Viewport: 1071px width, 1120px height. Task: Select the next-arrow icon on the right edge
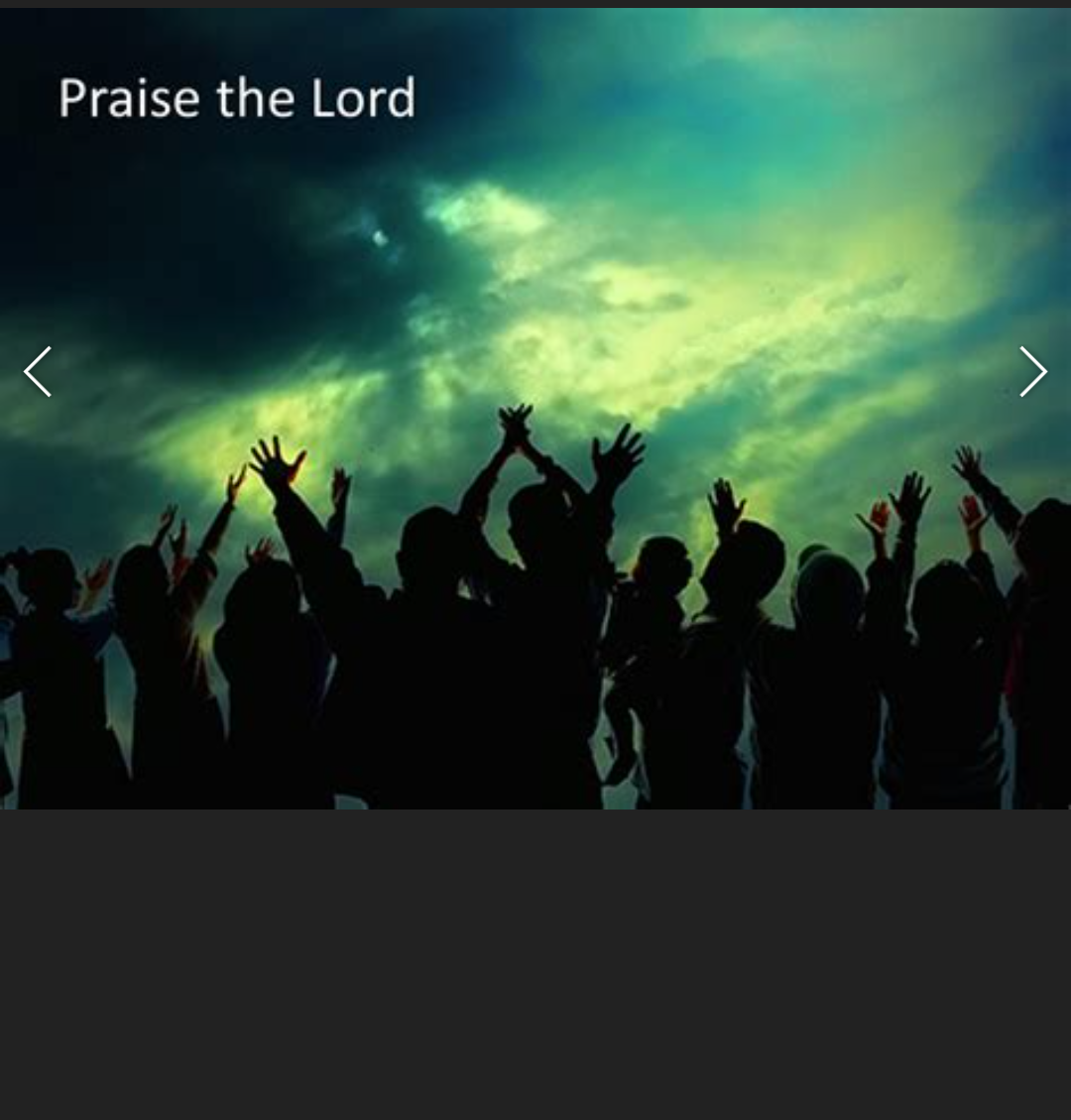tap(1033, 370)
